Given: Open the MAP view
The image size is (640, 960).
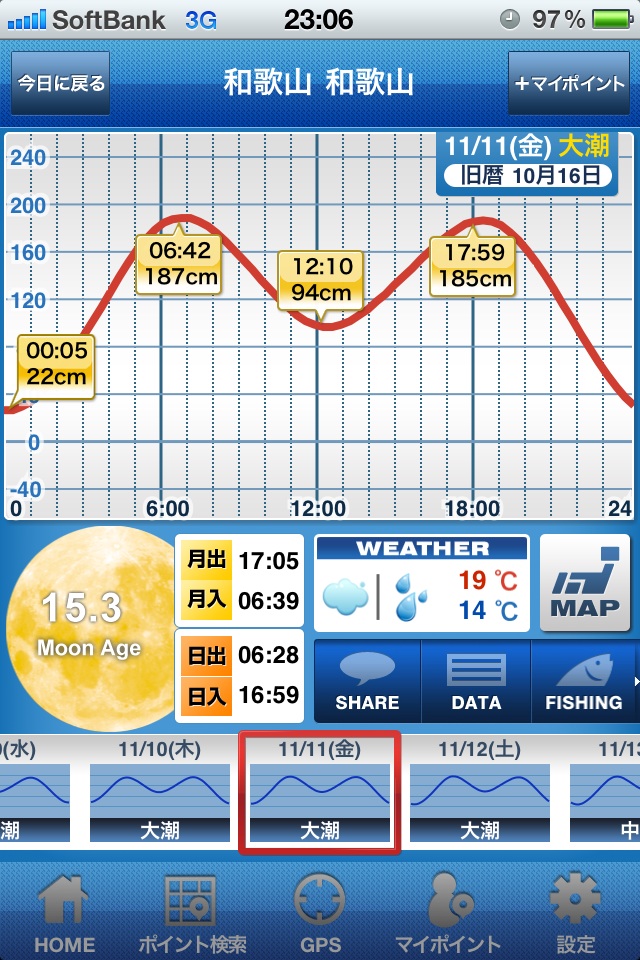Looking at the screenshot, I should tap(585, 584).
